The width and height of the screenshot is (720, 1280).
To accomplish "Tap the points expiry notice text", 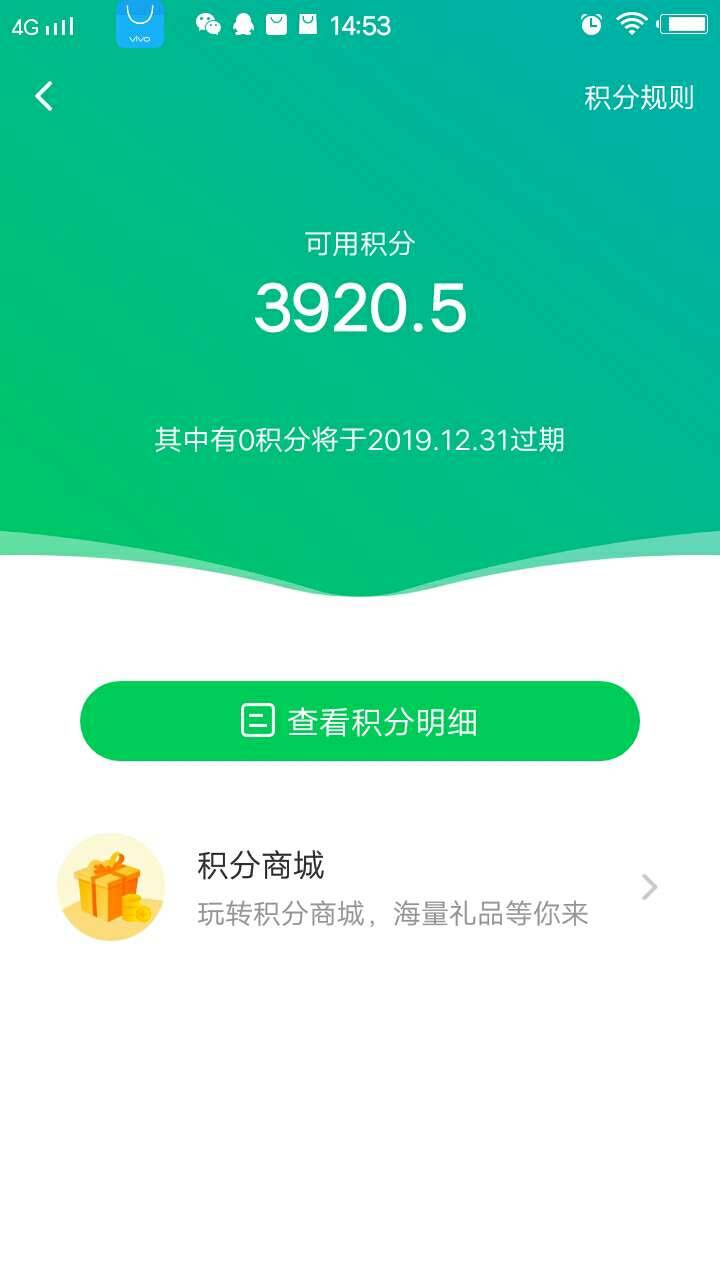I will [x=360, y=437].
